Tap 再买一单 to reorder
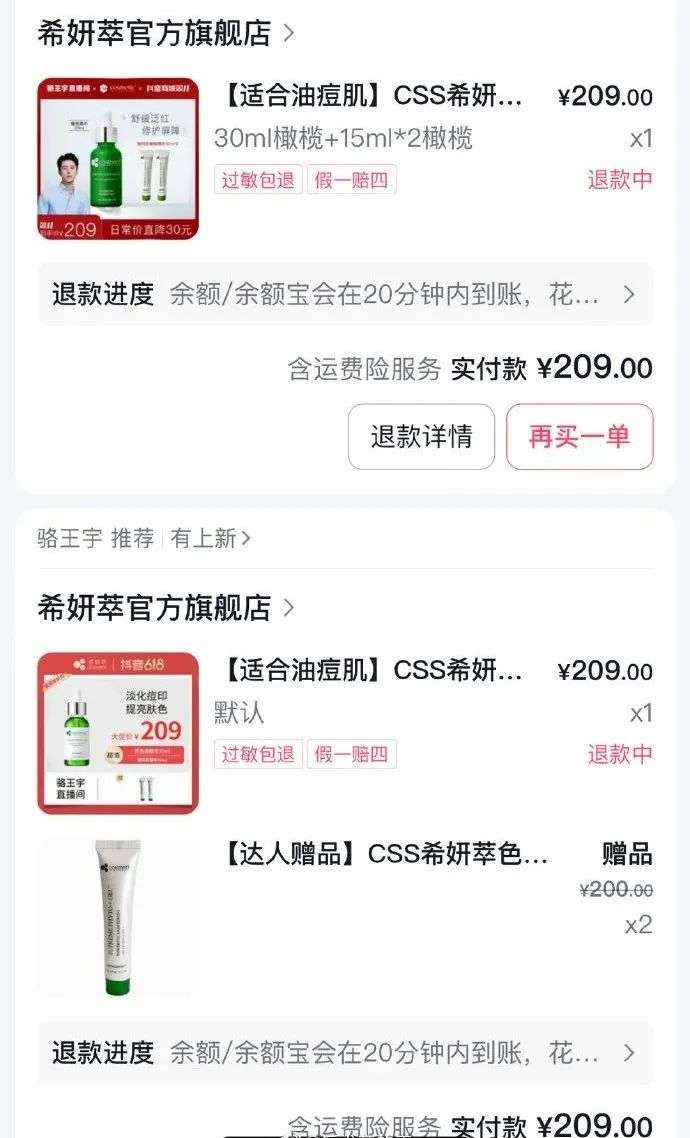 tap(579, 437)
